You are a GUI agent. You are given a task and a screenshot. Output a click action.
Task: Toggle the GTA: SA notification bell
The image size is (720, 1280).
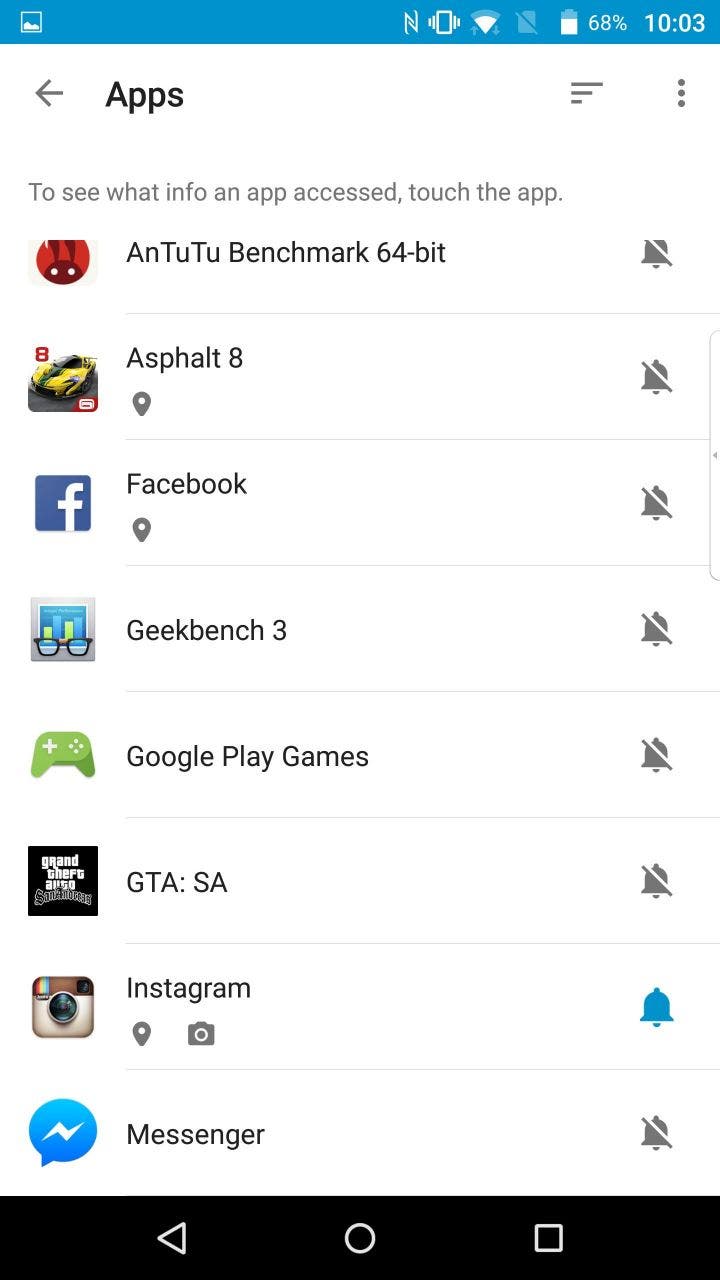656,881
